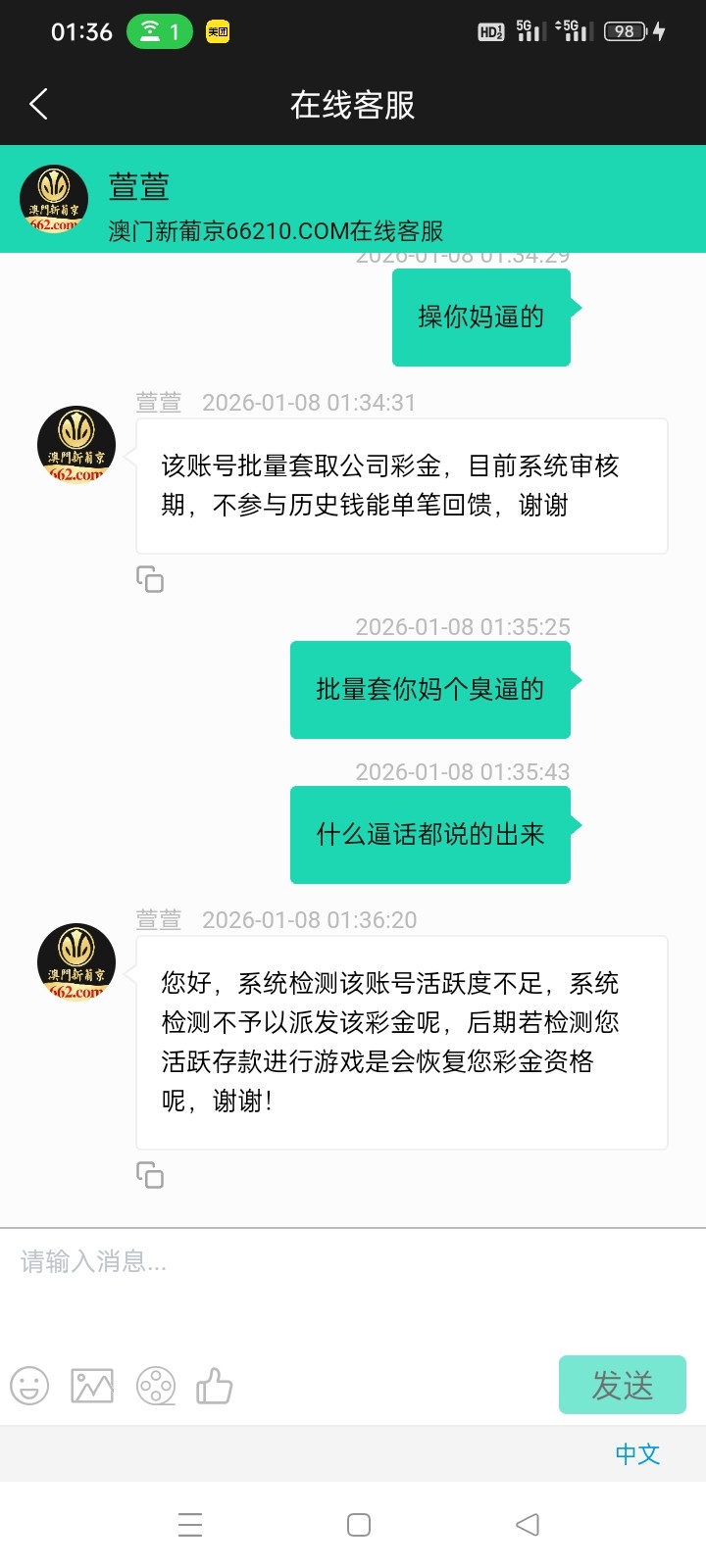Image resolution: width=706 pixels, height=1568 pixels.
Task: Copy the message about 批量套取公司彩金
Action: (x=150, y=579)
